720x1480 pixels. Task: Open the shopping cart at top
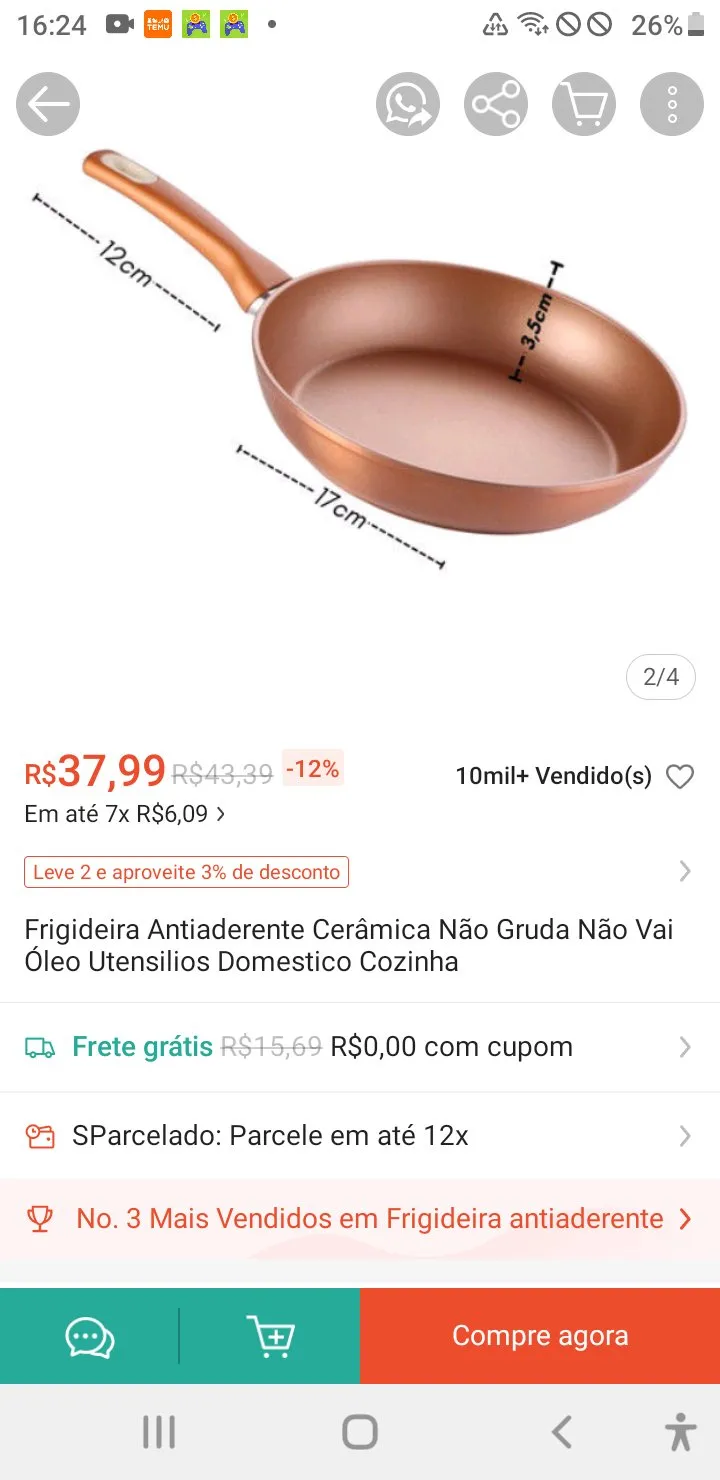[584, 104]
